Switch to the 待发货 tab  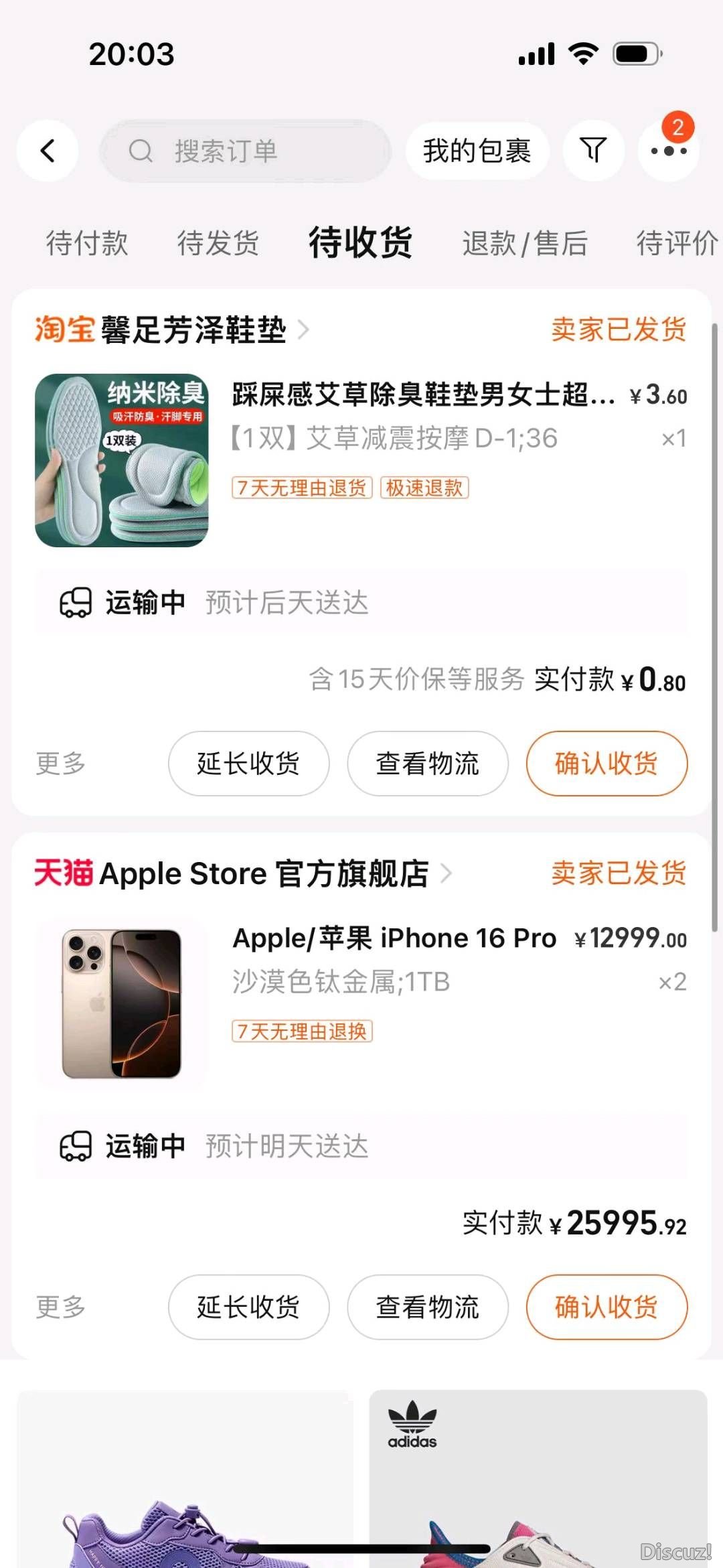(218, 242)
